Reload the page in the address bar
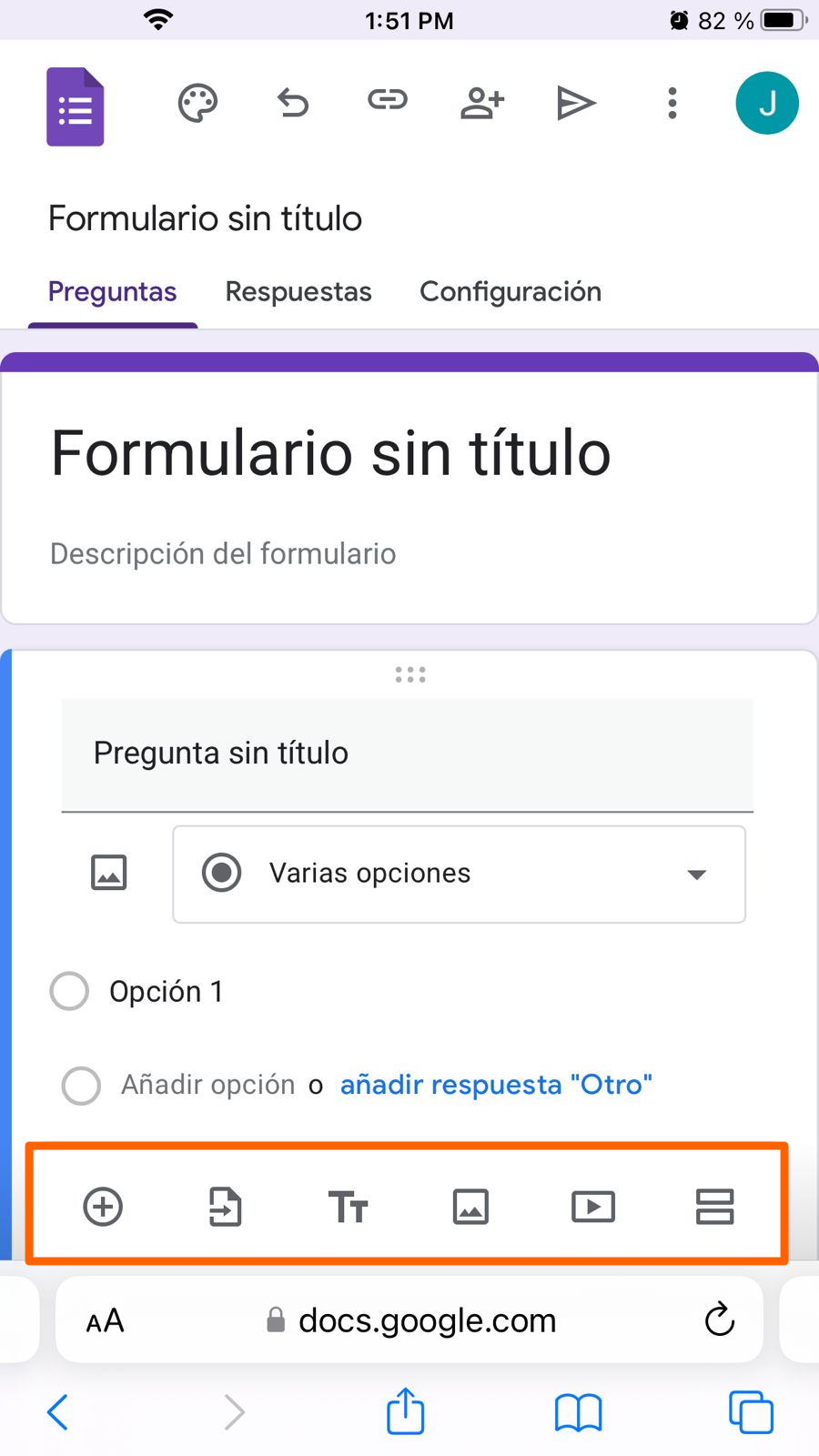This screenshot has height=1456, width=819. [x=720, y=1319]
